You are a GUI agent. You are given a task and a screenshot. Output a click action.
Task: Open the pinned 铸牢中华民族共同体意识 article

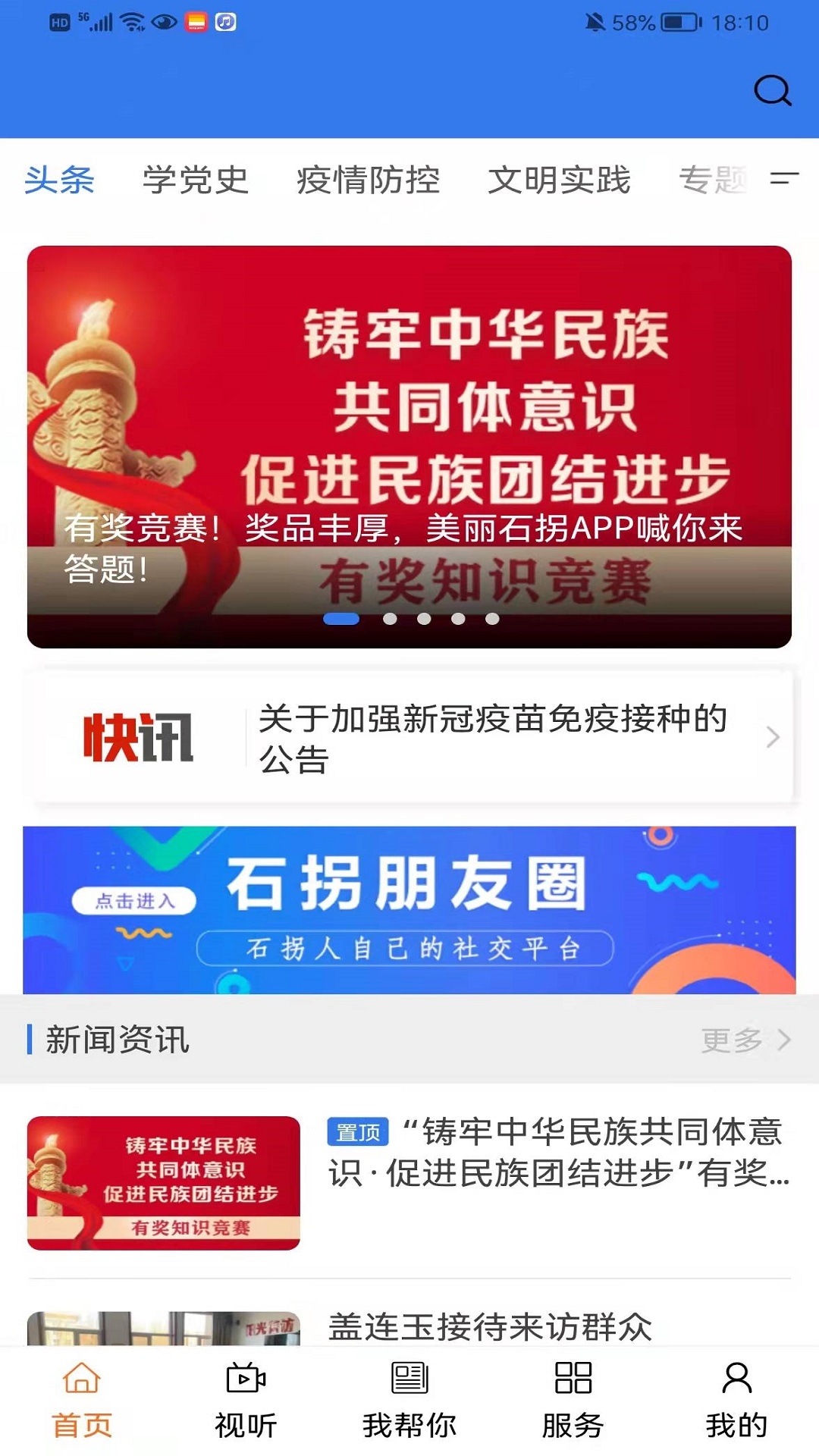[558, 1153]
